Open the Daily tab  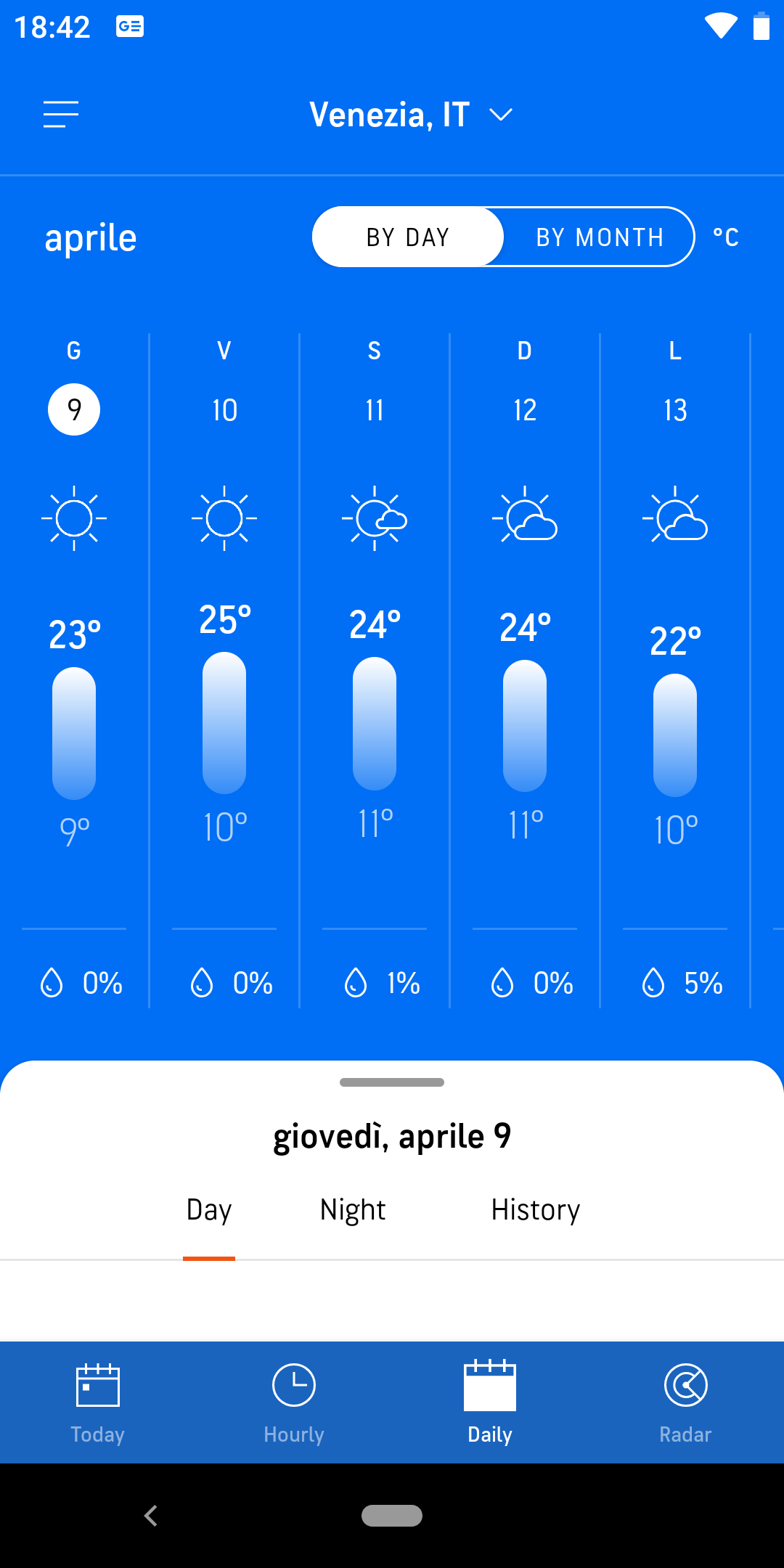point(490,1402)
